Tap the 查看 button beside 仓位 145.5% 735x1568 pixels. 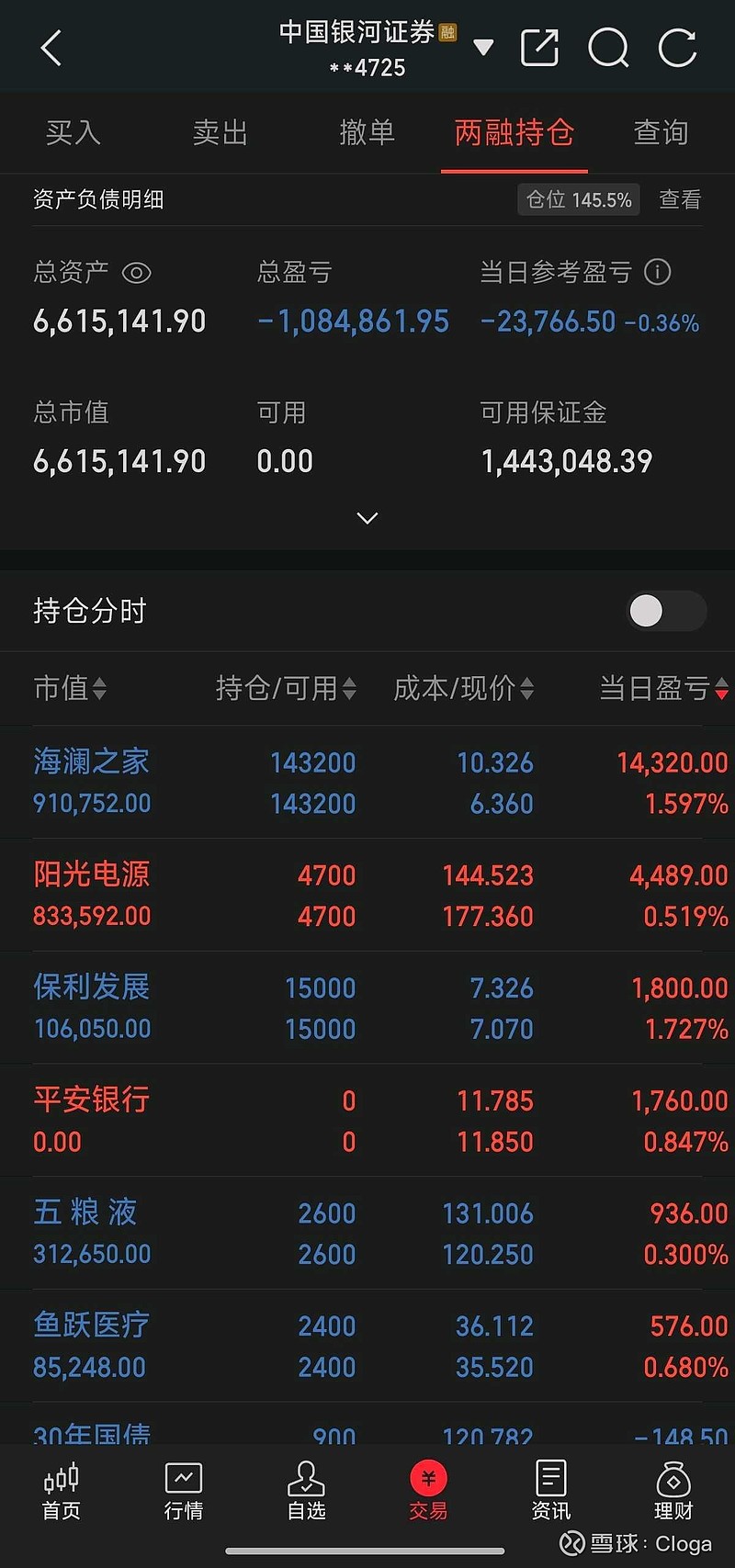point(678,199)
